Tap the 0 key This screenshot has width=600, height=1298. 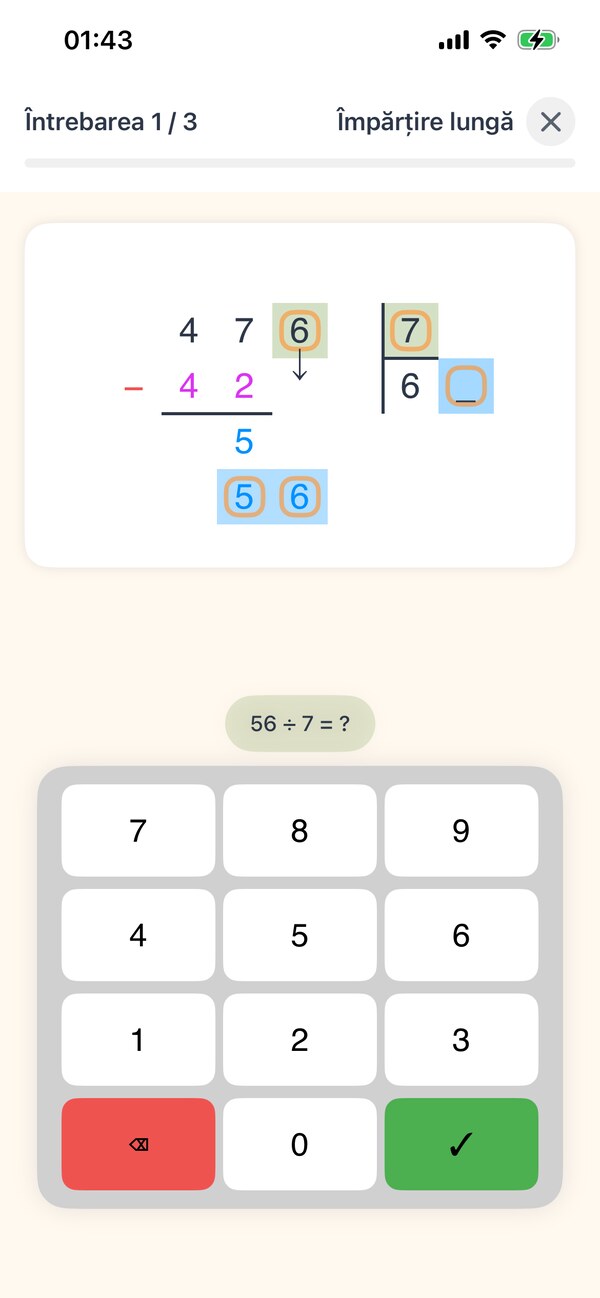[300, 1145]
